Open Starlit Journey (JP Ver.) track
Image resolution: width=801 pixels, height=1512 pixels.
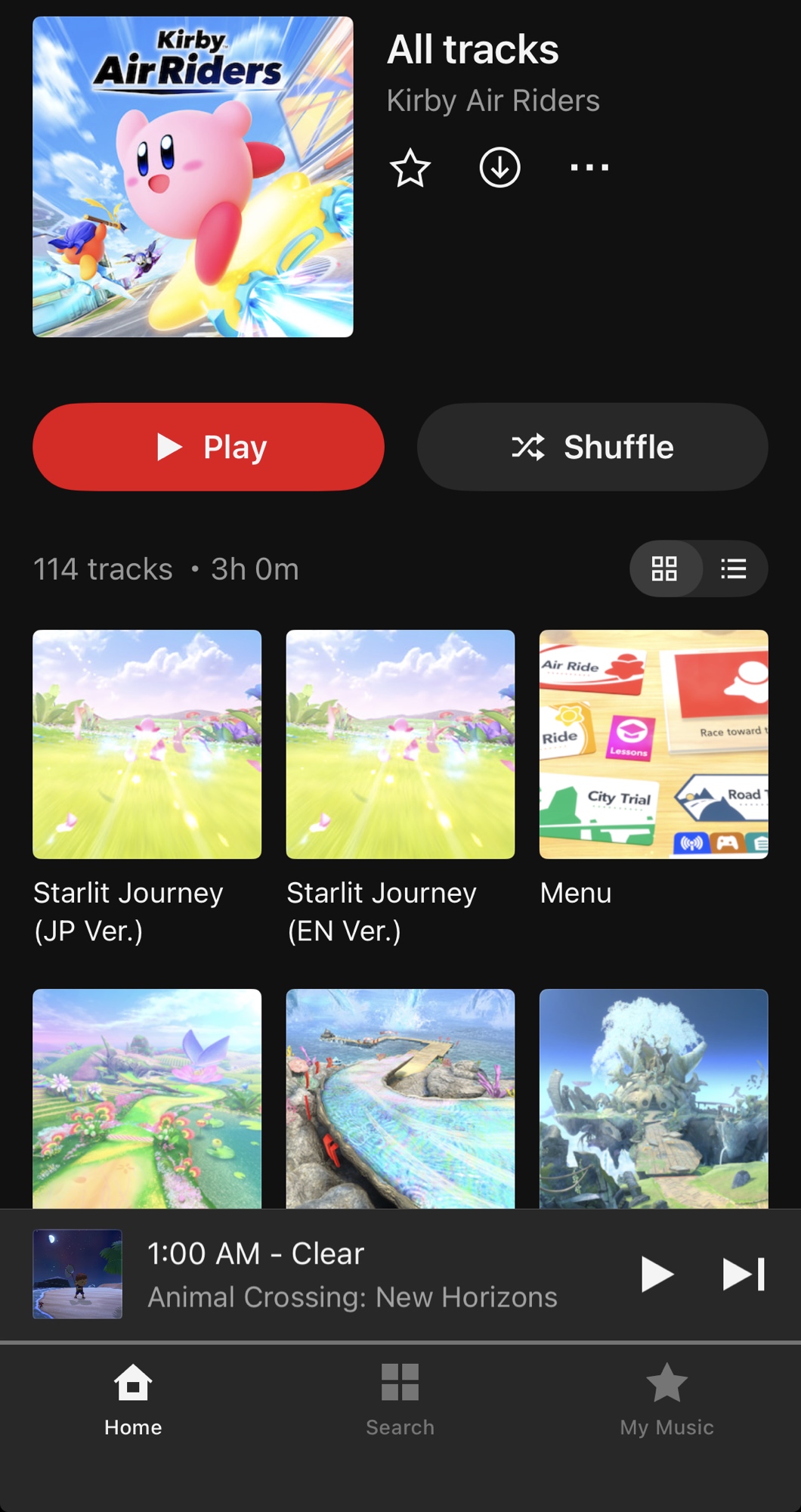pos(147,745)
